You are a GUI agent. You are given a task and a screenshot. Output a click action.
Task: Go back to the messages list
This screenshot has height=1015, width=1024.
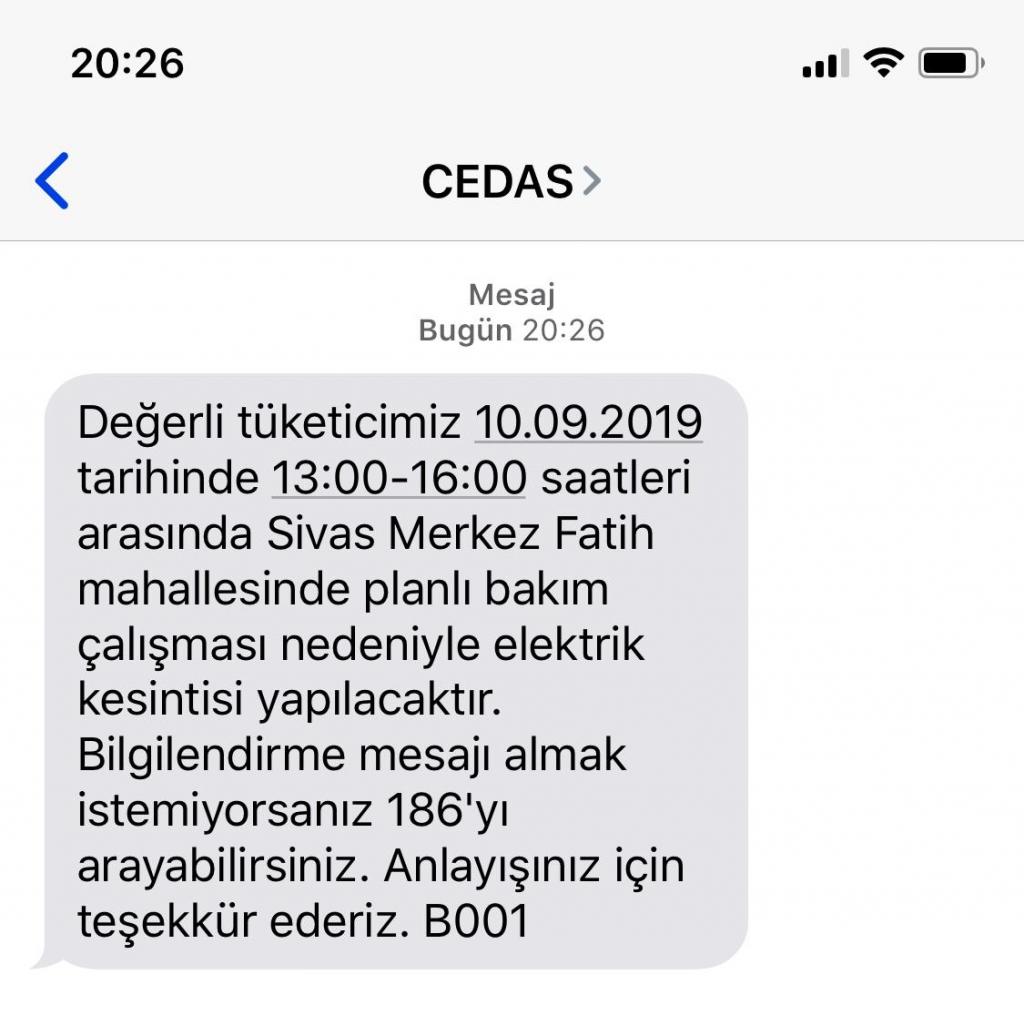pos(52,181)
